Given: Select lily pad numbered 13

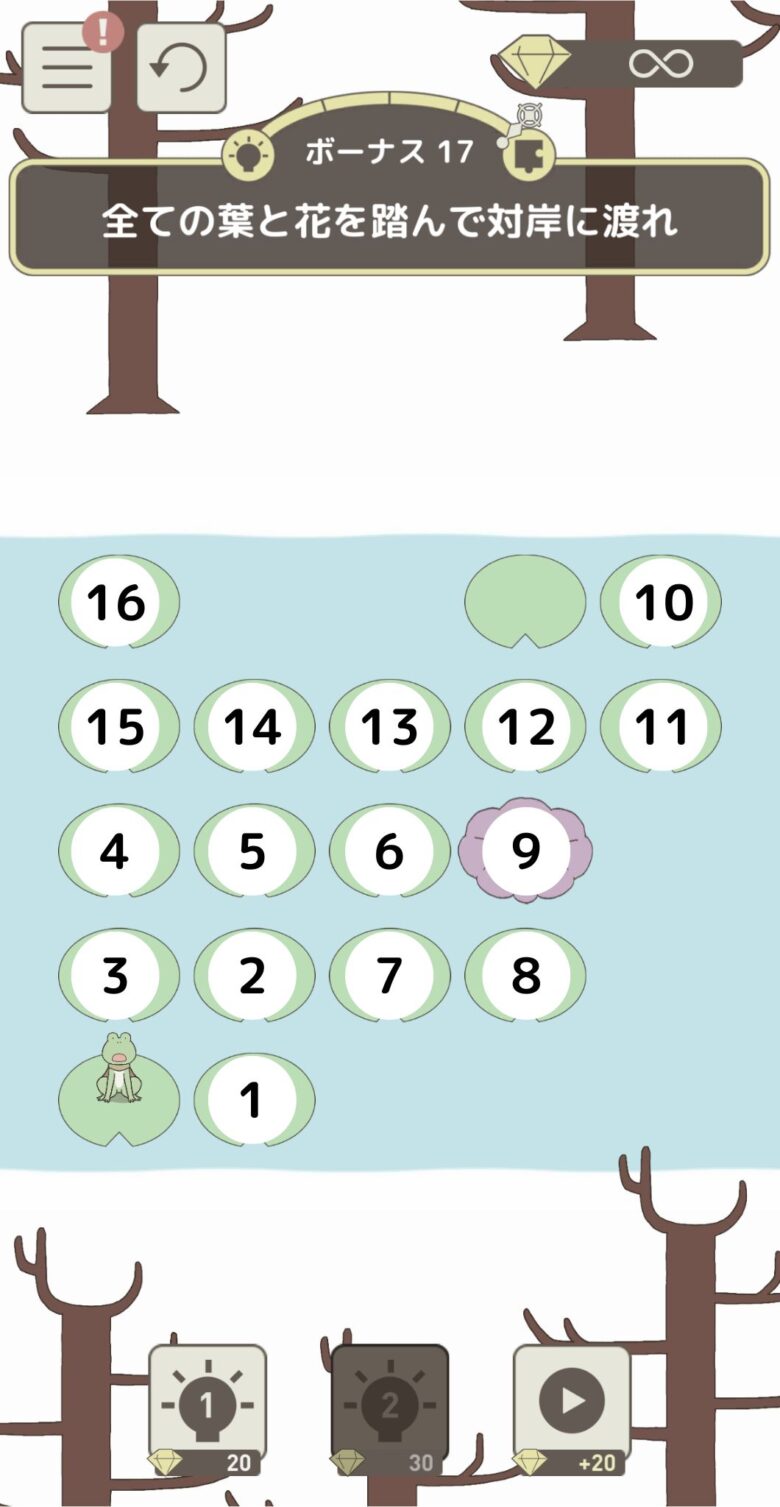Looking at the screenshot, I should point(390,727).
